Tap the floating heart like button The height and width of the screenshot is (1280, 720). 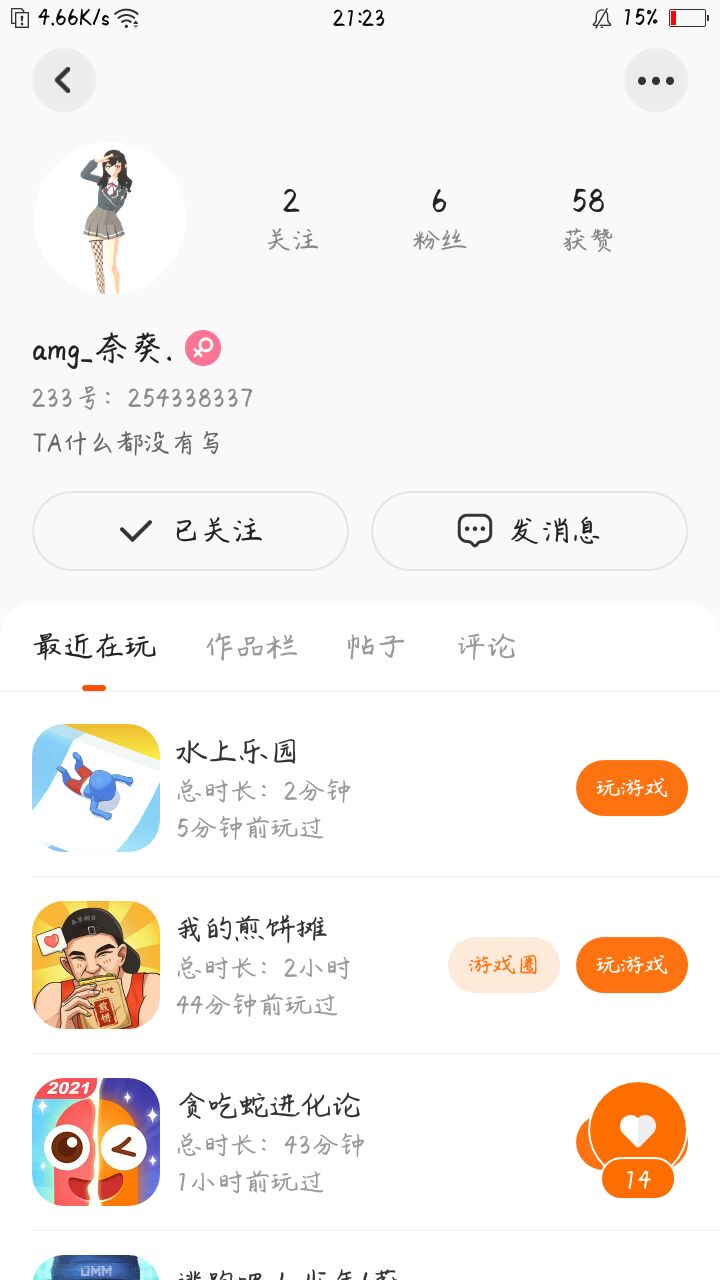coord(638,1132)
